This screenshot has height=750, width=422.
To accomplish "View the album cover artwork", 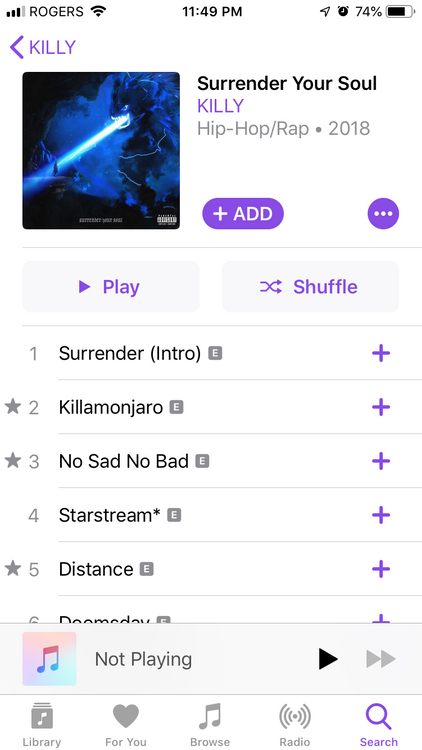I will [x=101, y=151].
